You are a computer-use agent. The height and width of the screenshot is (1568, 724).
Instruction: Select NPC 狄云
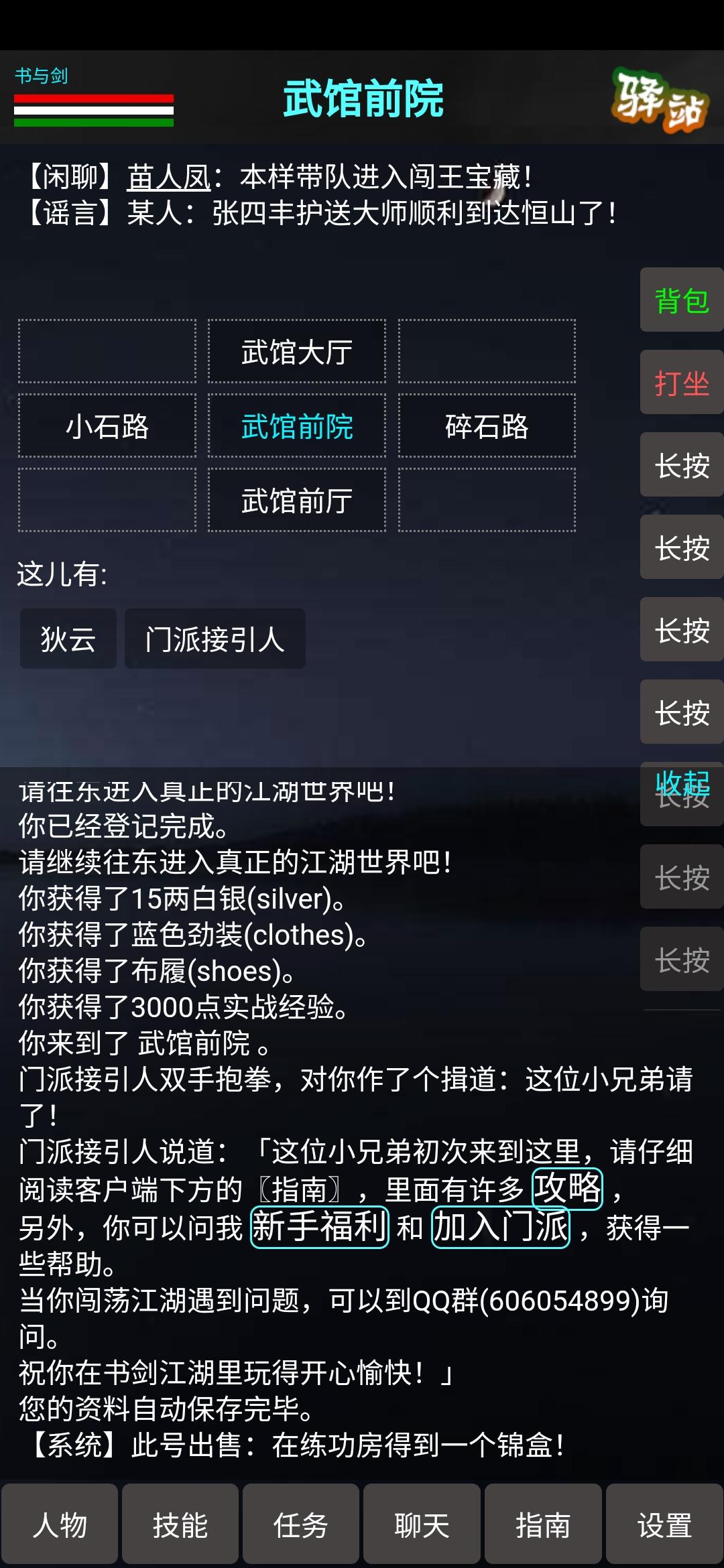tap(68, 639)
